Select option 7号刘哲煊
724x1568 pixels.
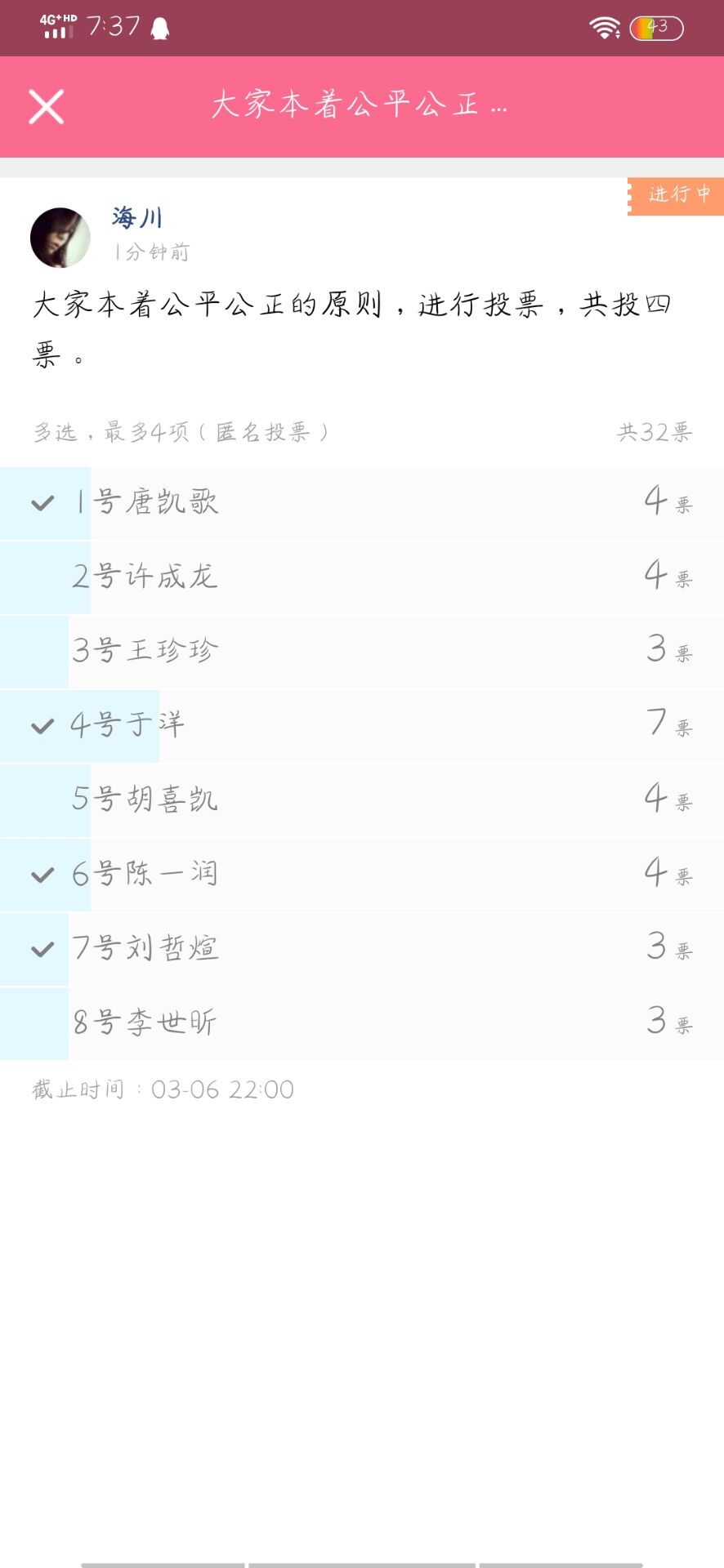click(362, 949)
